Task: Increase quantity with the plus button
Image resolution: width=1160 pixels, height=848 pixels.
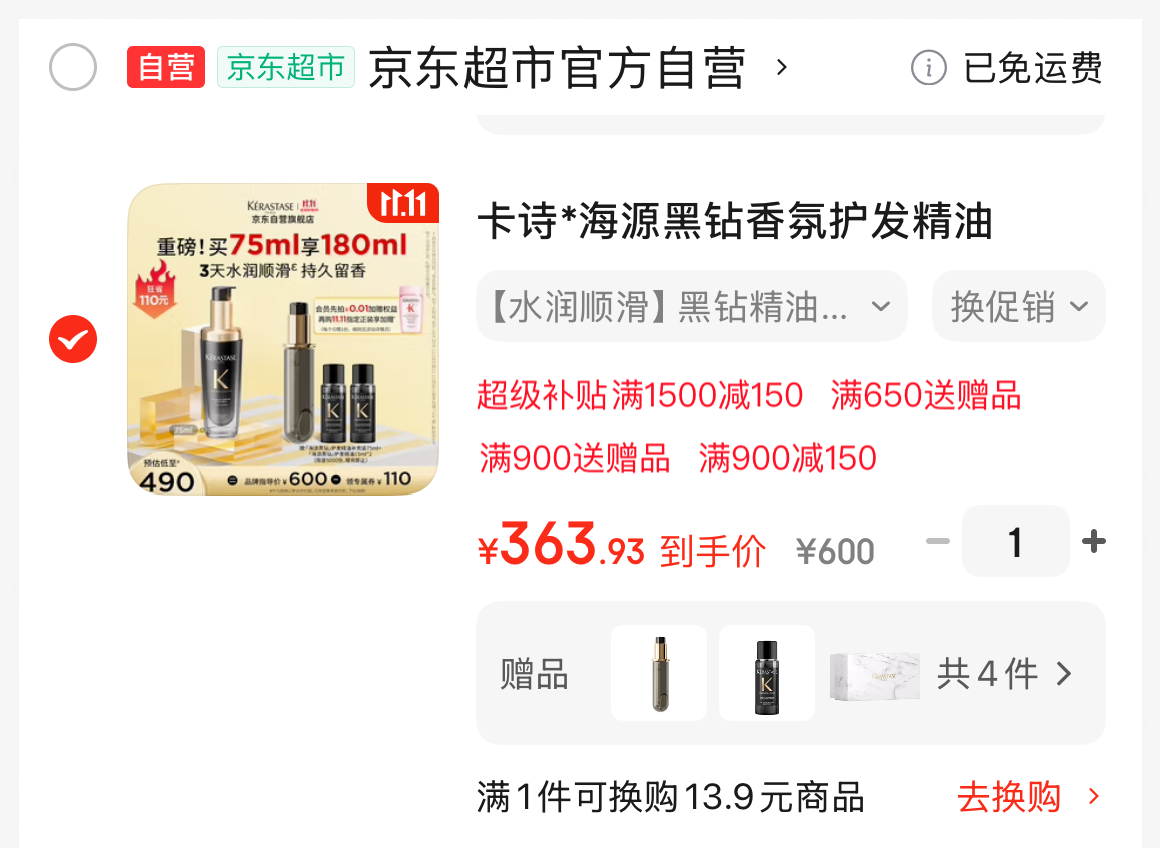Action: coord(1094,542)
